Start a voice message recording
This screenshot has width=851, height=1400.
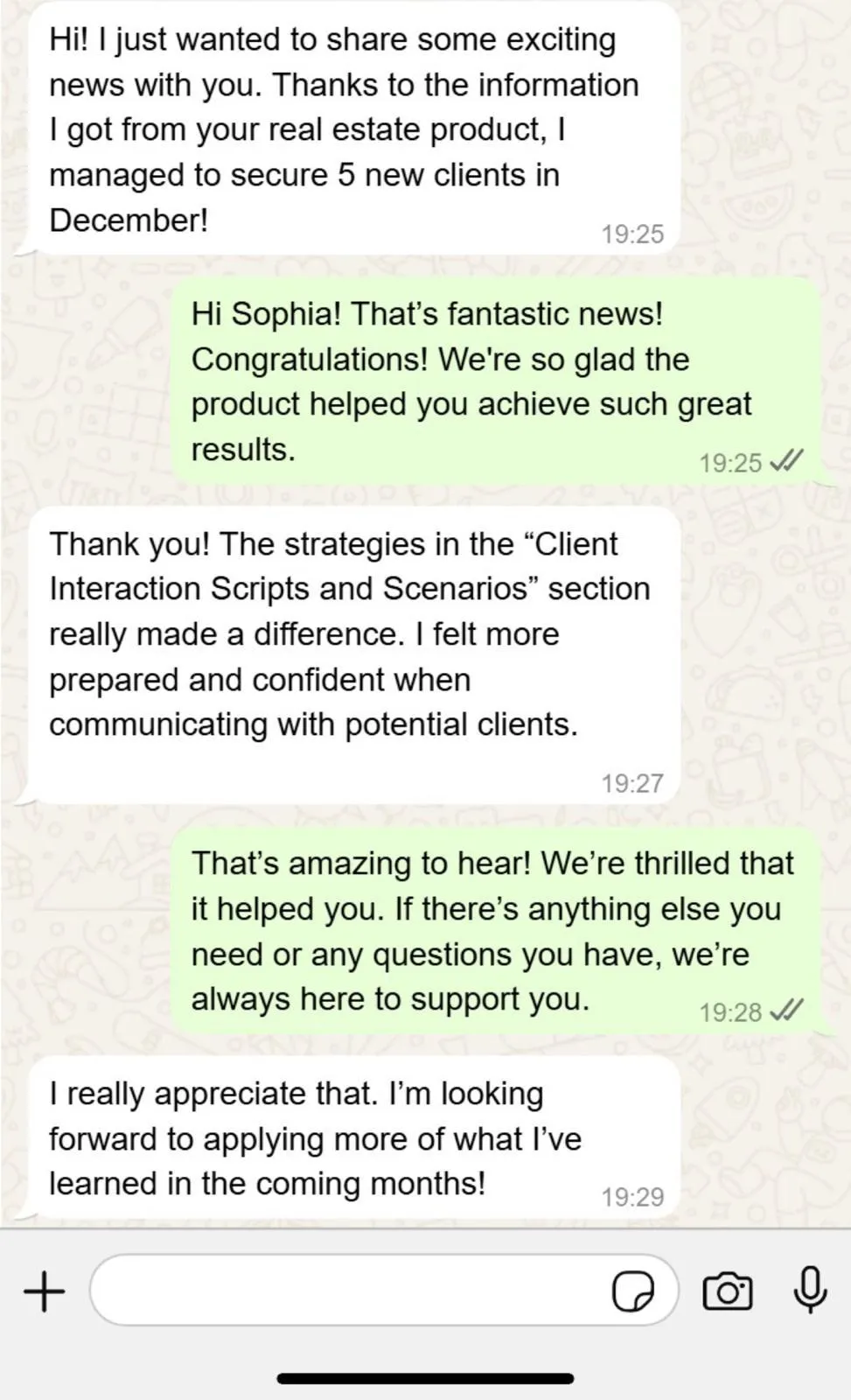pos(810,1290)
